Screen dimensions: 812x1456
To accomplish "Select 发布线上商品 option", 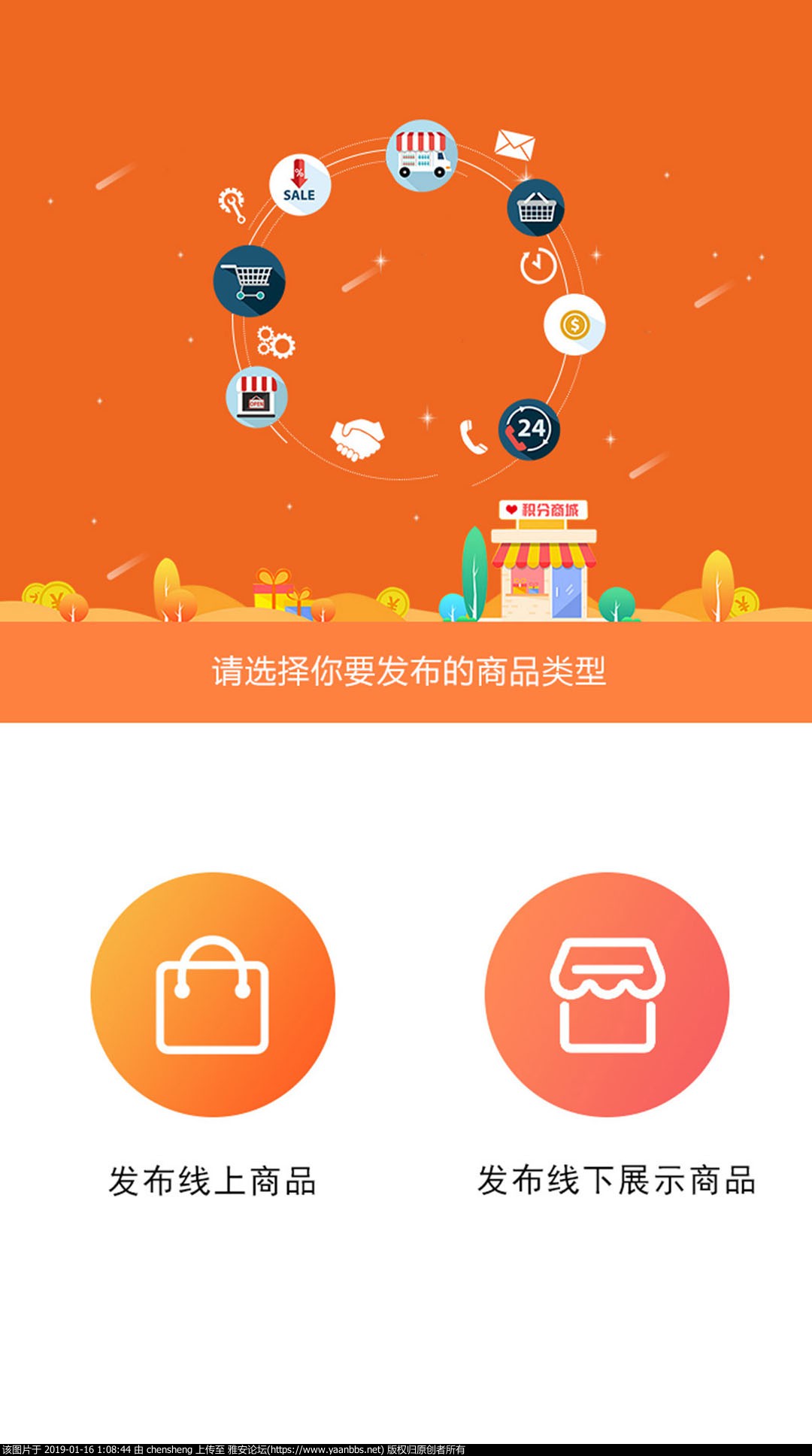I will click(x=213, y=994).
